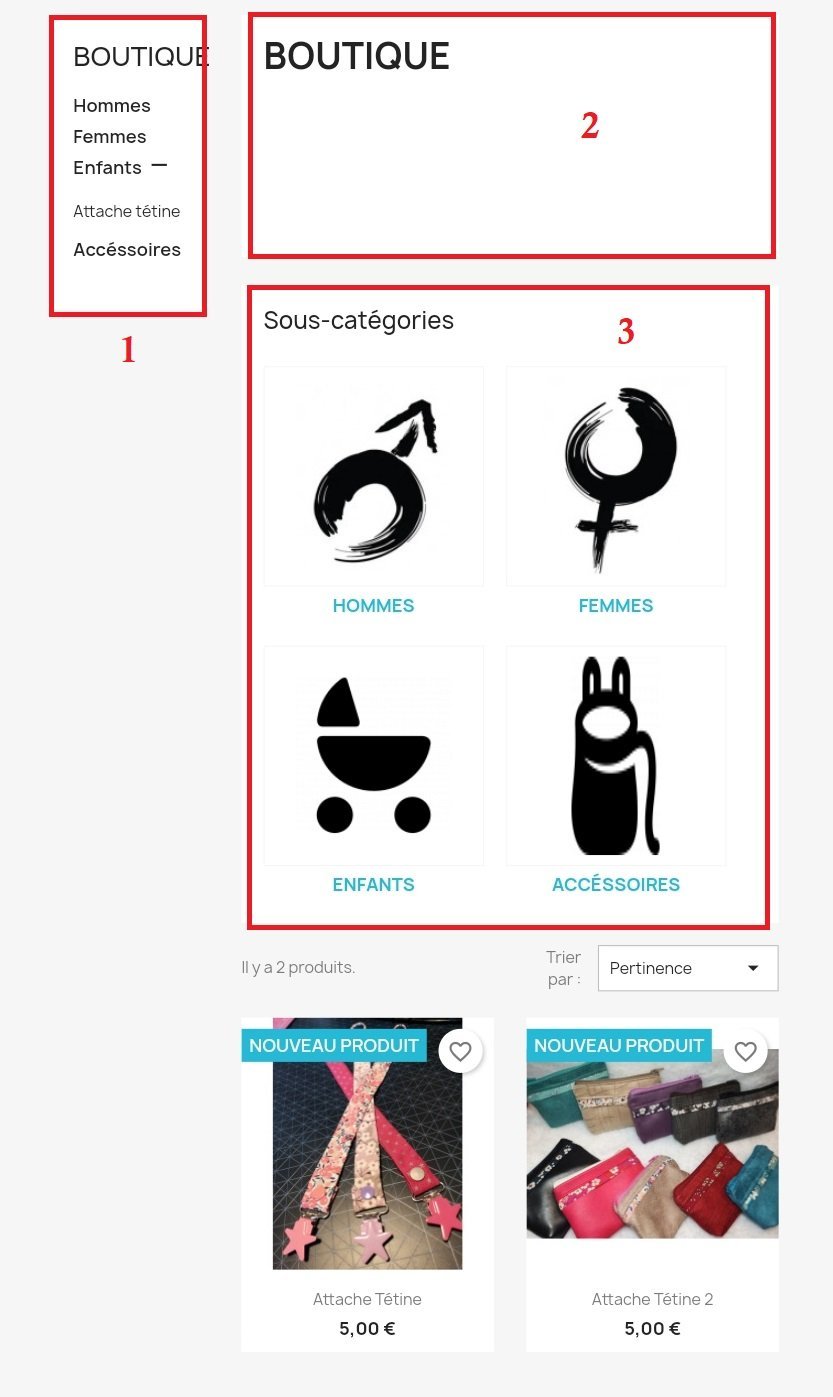This screenshot has height=1397, width=833.
Task: Open the Attache Tétine 2 product card
Action: coord(653,1184)
